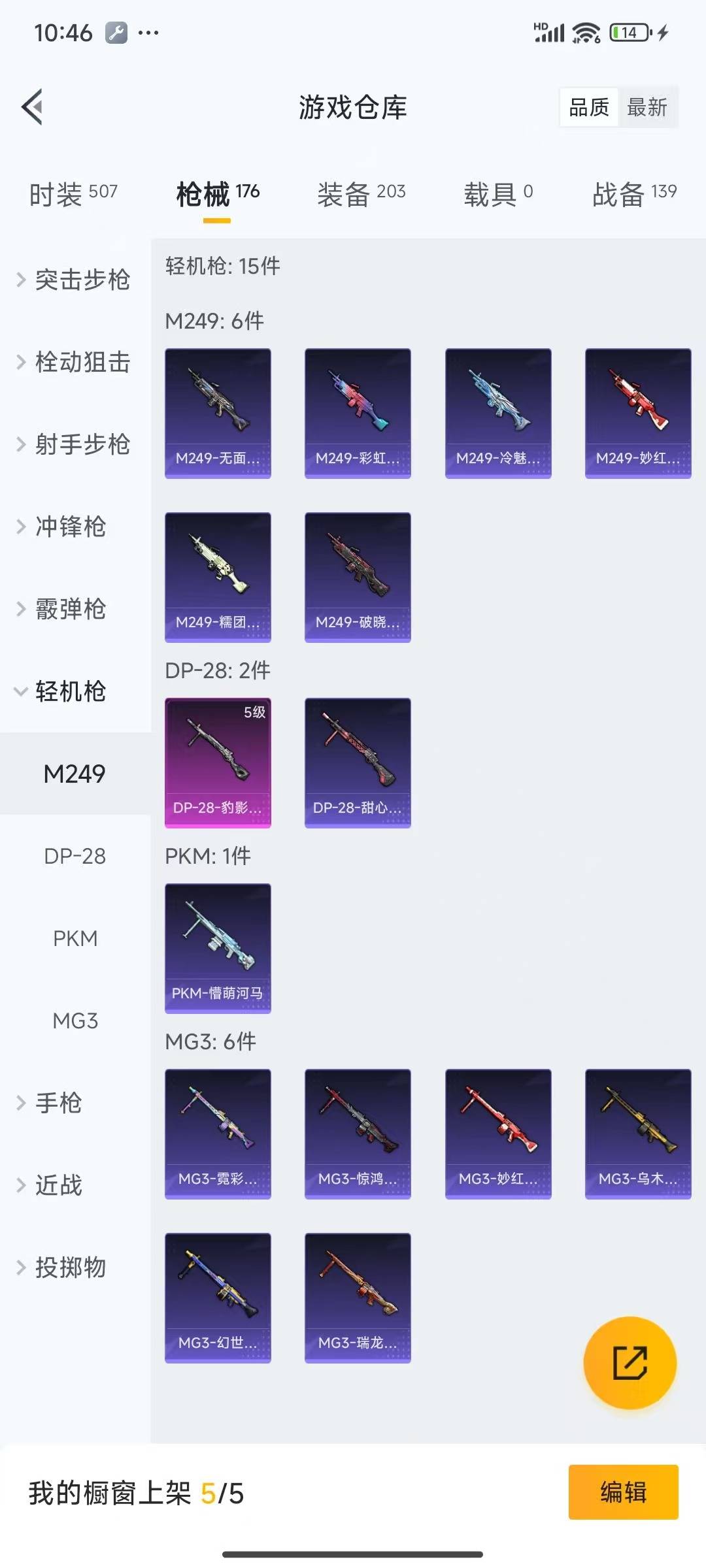This screenshot has height=1568, width=706.
Task: Open the 载具 (vehicles) tab
Action: (x=498, y=194)
